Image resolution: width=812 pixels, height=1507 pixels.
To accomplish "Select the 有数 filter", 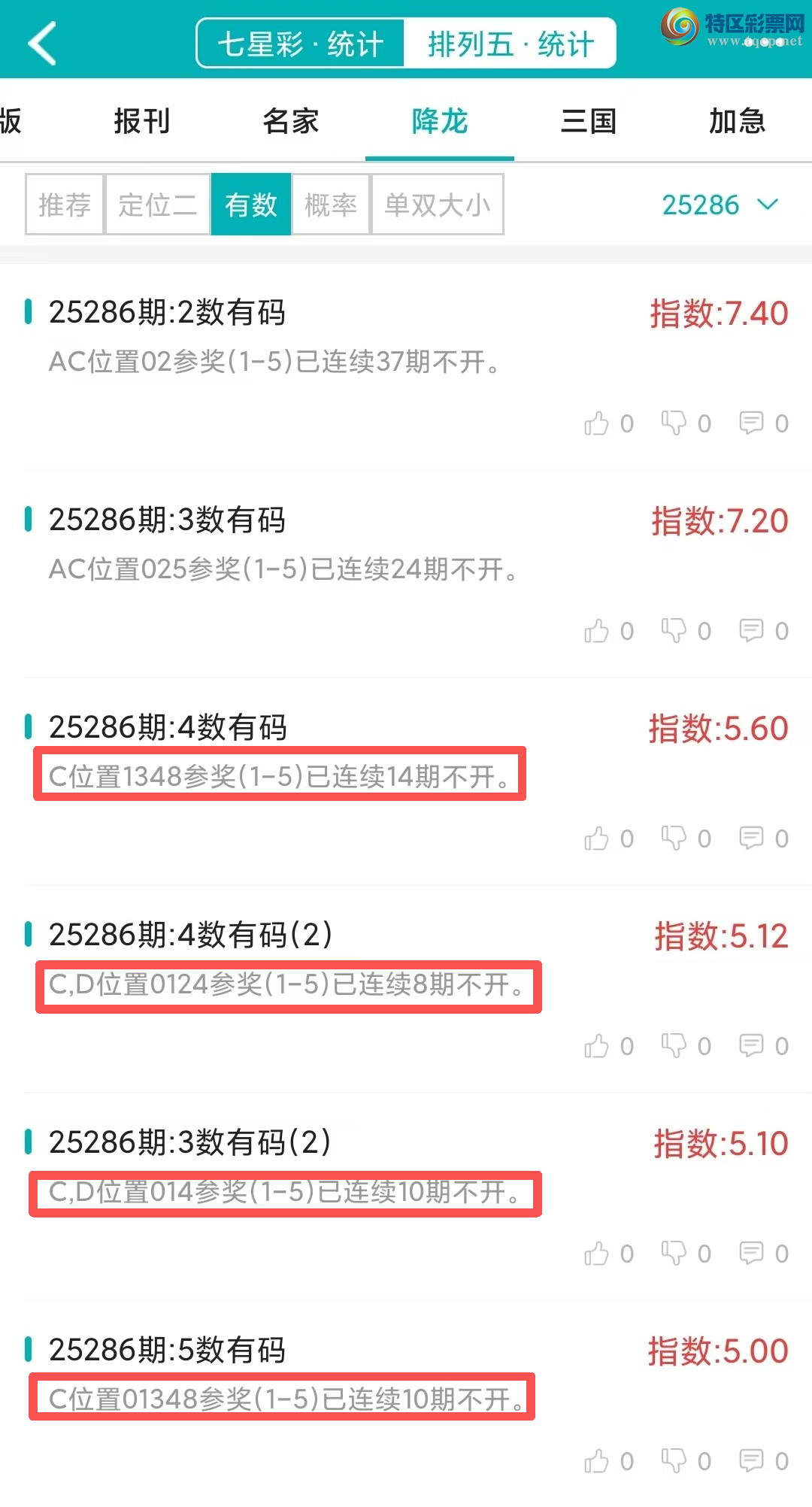I will pos(251,205).
